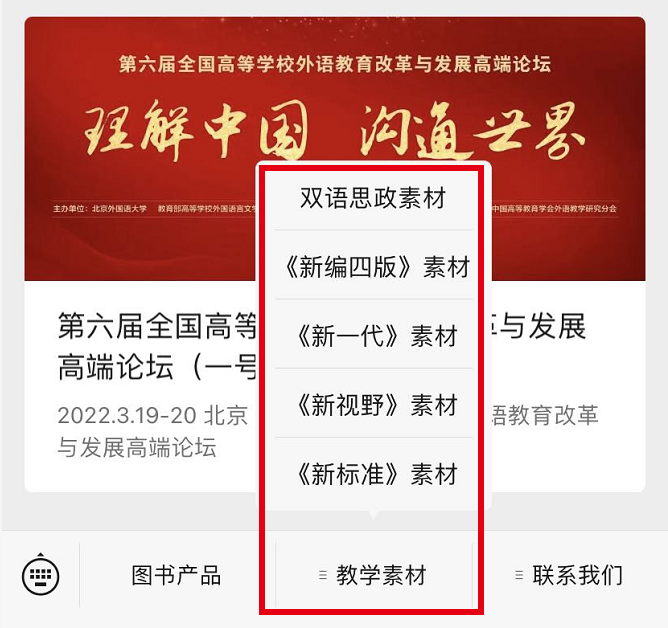668x628 pixels.
Task: Collapse the 教学素材 menu
Action: tap(374, 576)
